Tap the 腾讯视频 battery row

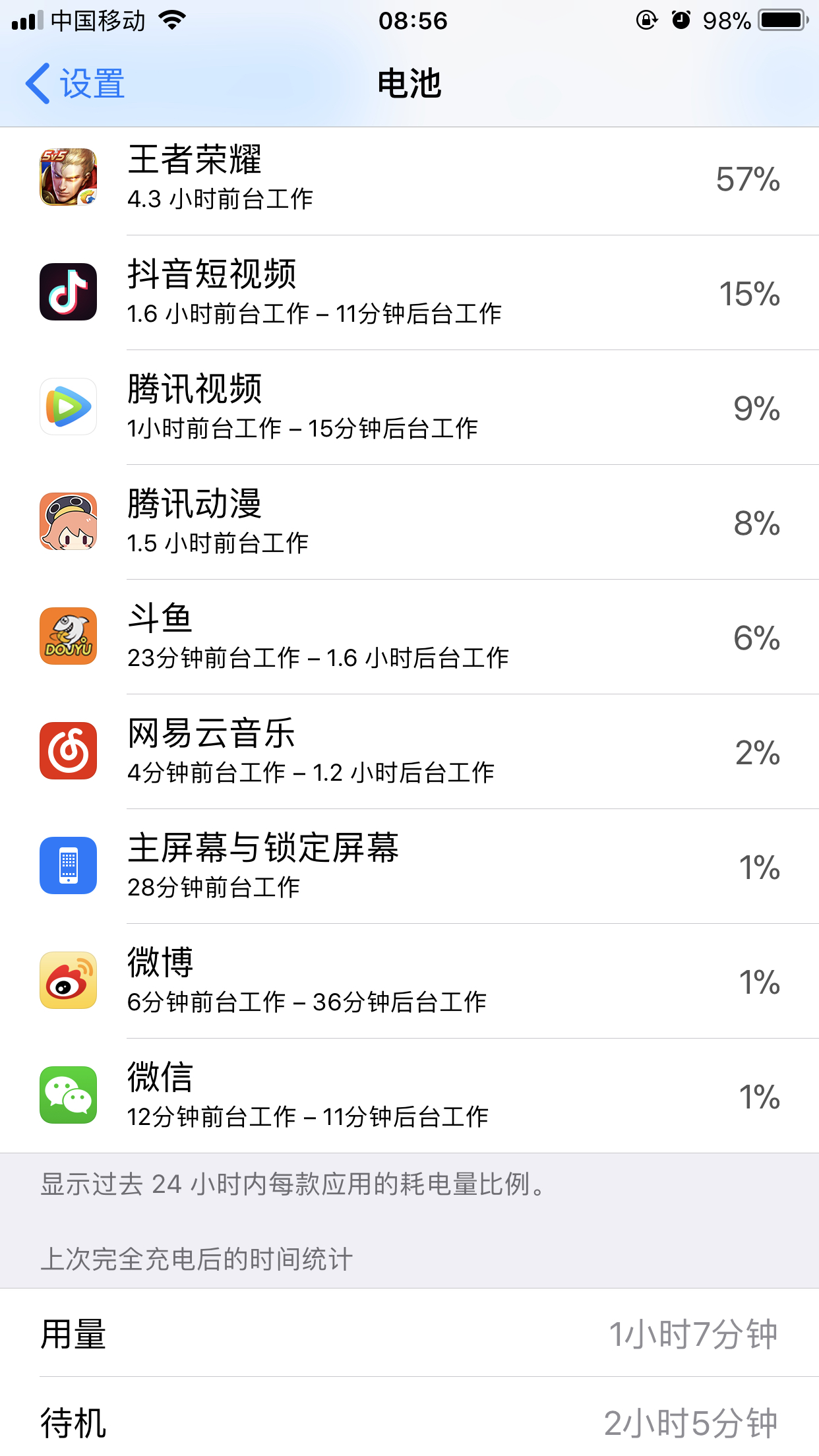coord(409,408)
